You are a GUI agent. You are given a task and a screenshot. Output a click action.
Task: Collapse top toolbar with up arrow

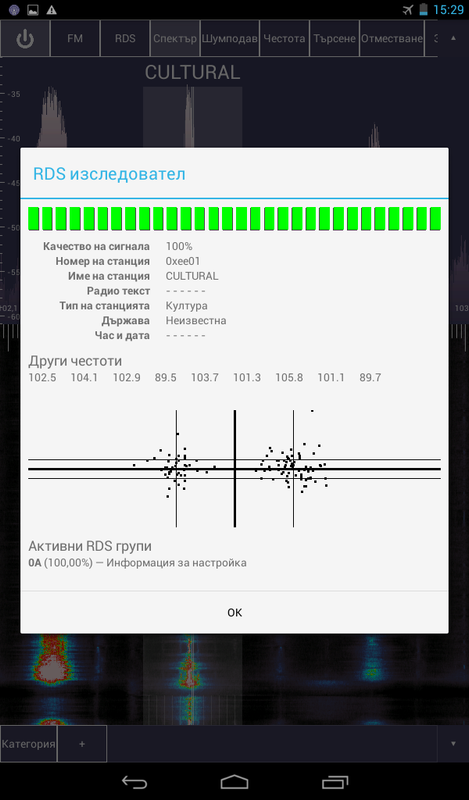453,38
